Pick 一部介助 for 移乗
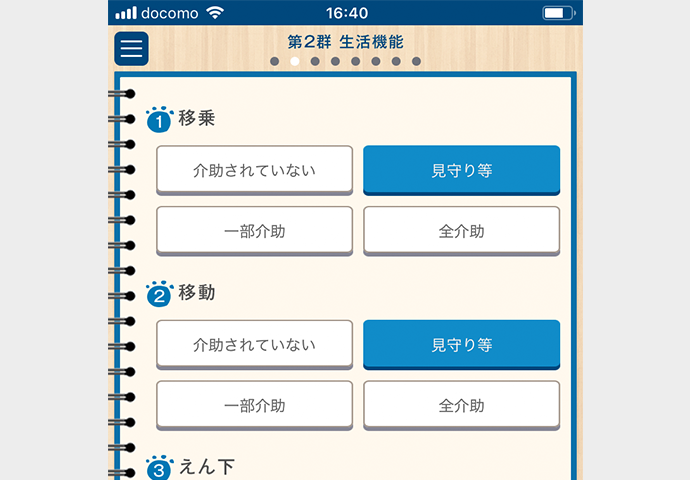This screenshot has width=690, height=480. pos(254,231)
